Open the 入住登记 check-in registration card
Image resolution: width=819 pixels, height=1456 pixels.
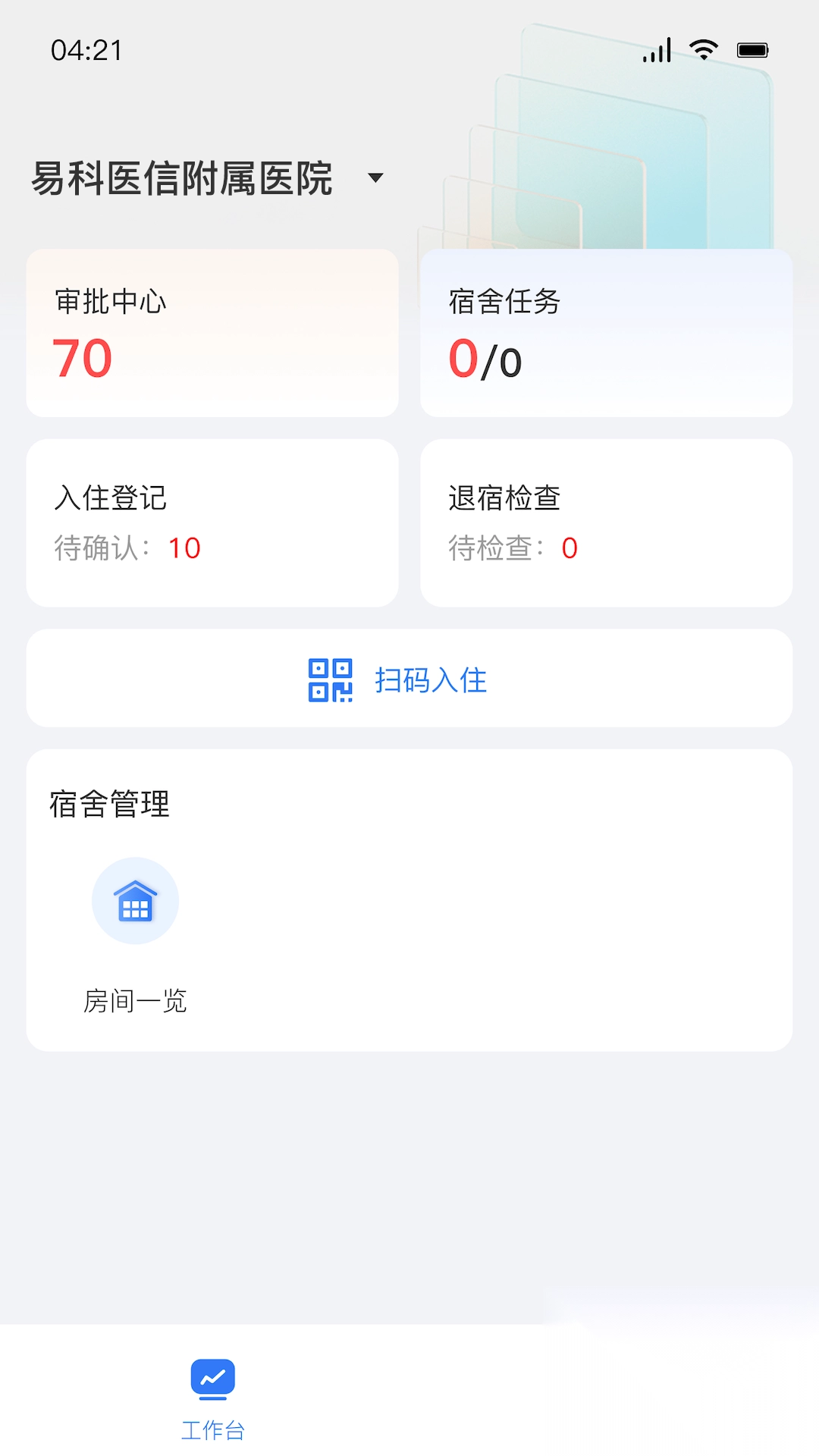point(212,522)
